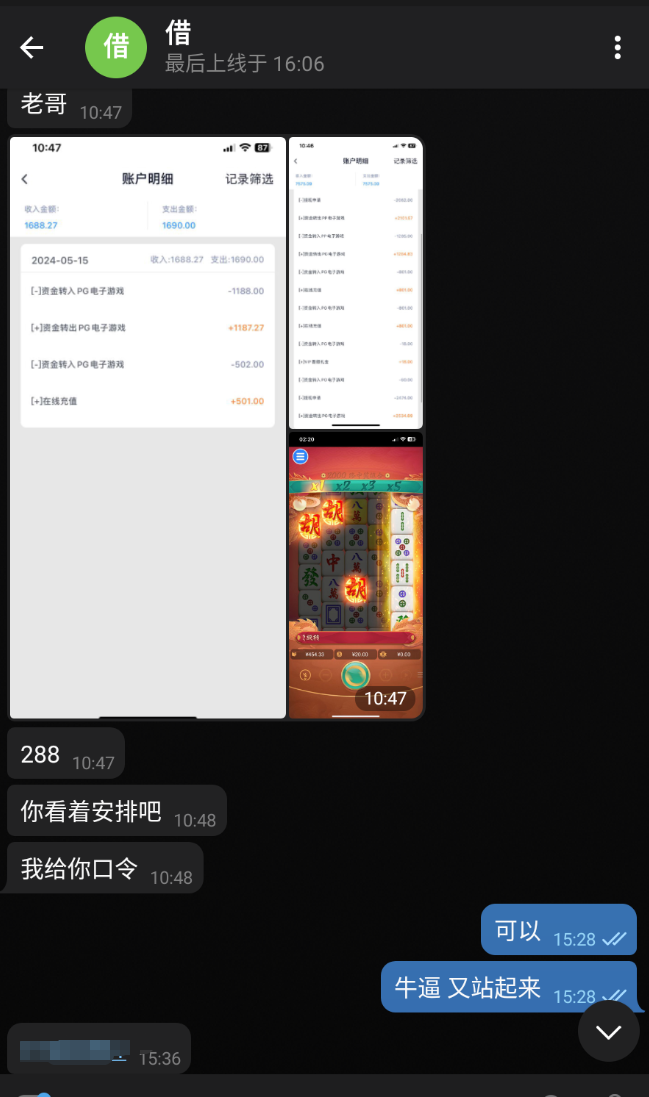Open the large account detail screenshot
Viewport: 649px width, 1097px height.
148,428
